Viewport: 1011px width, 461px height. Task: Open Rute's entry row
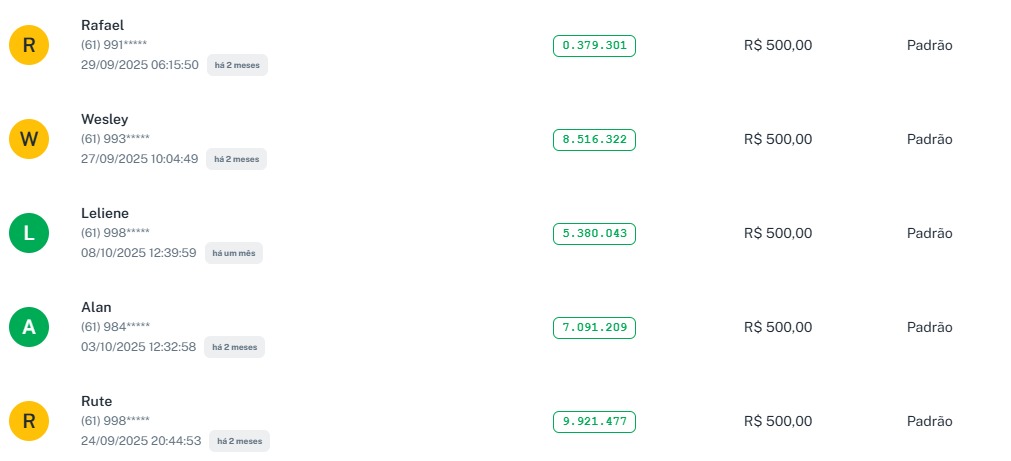96,401
